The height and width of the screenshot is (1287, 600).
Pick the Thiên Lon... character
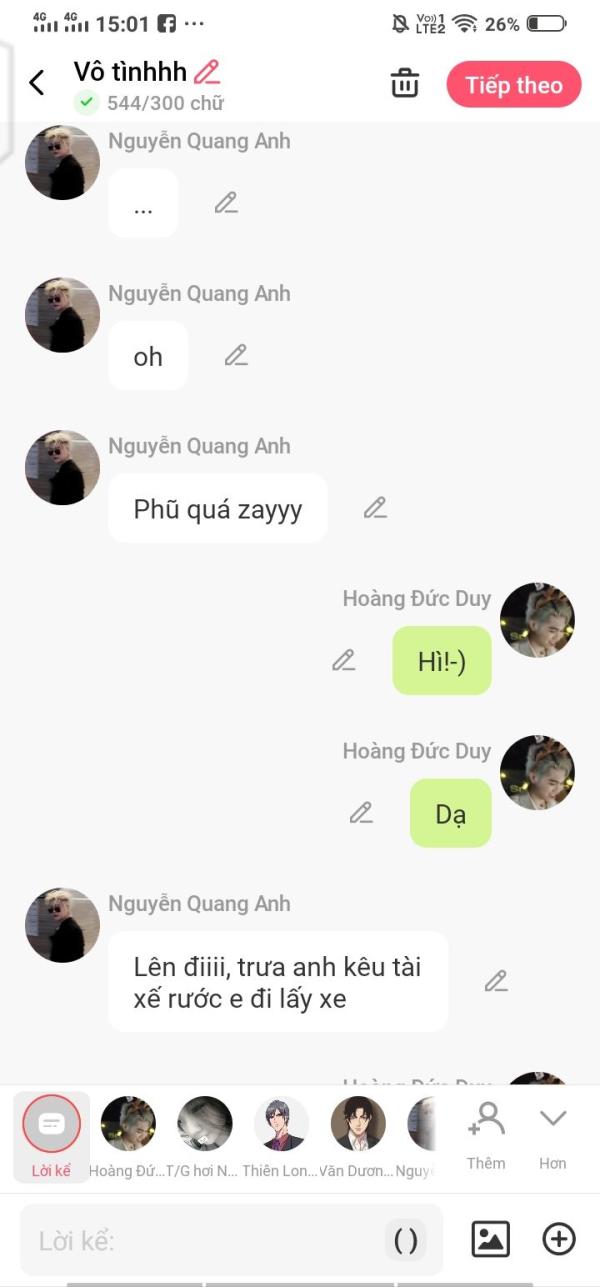pos(281,1134)
